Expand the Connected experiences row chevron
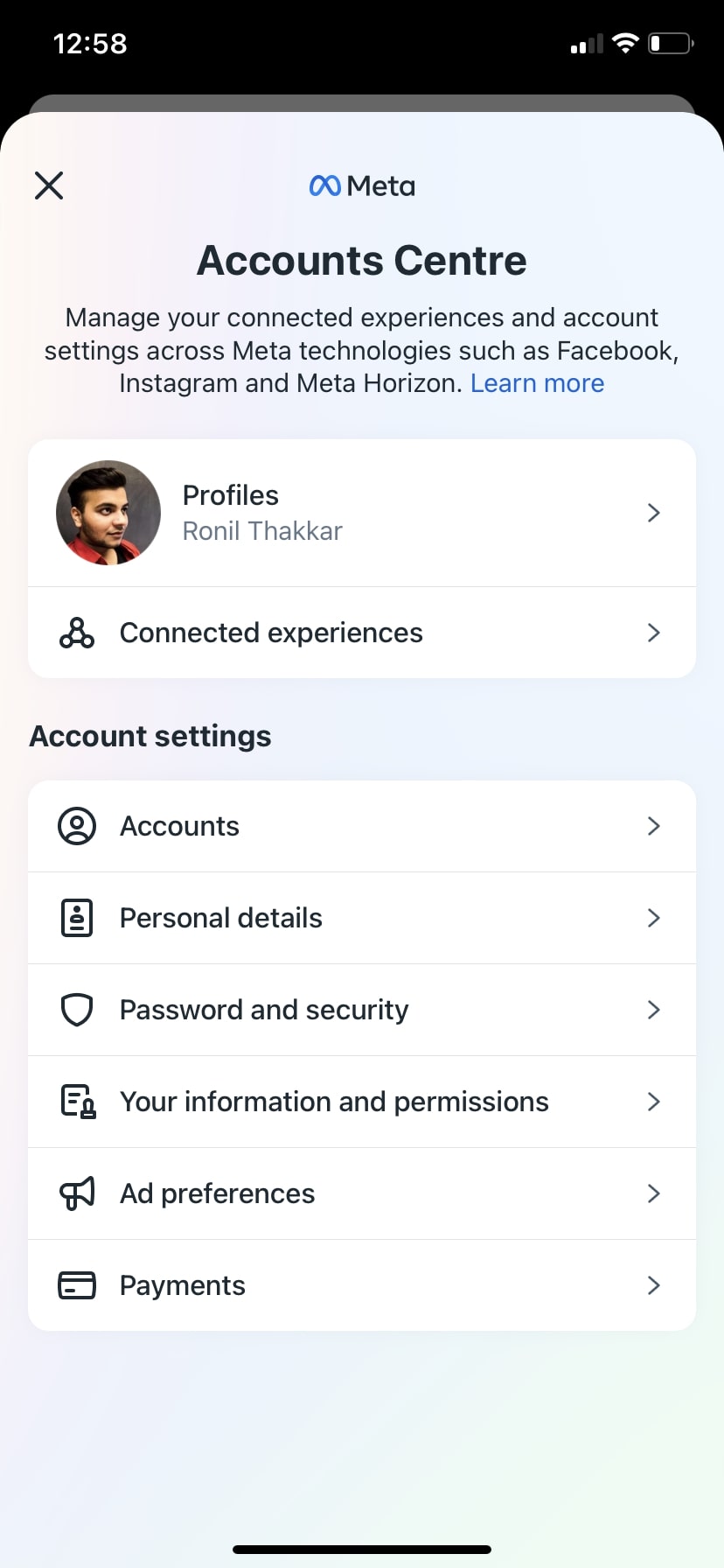724x1568 pixels. click(x=653, y=632)
